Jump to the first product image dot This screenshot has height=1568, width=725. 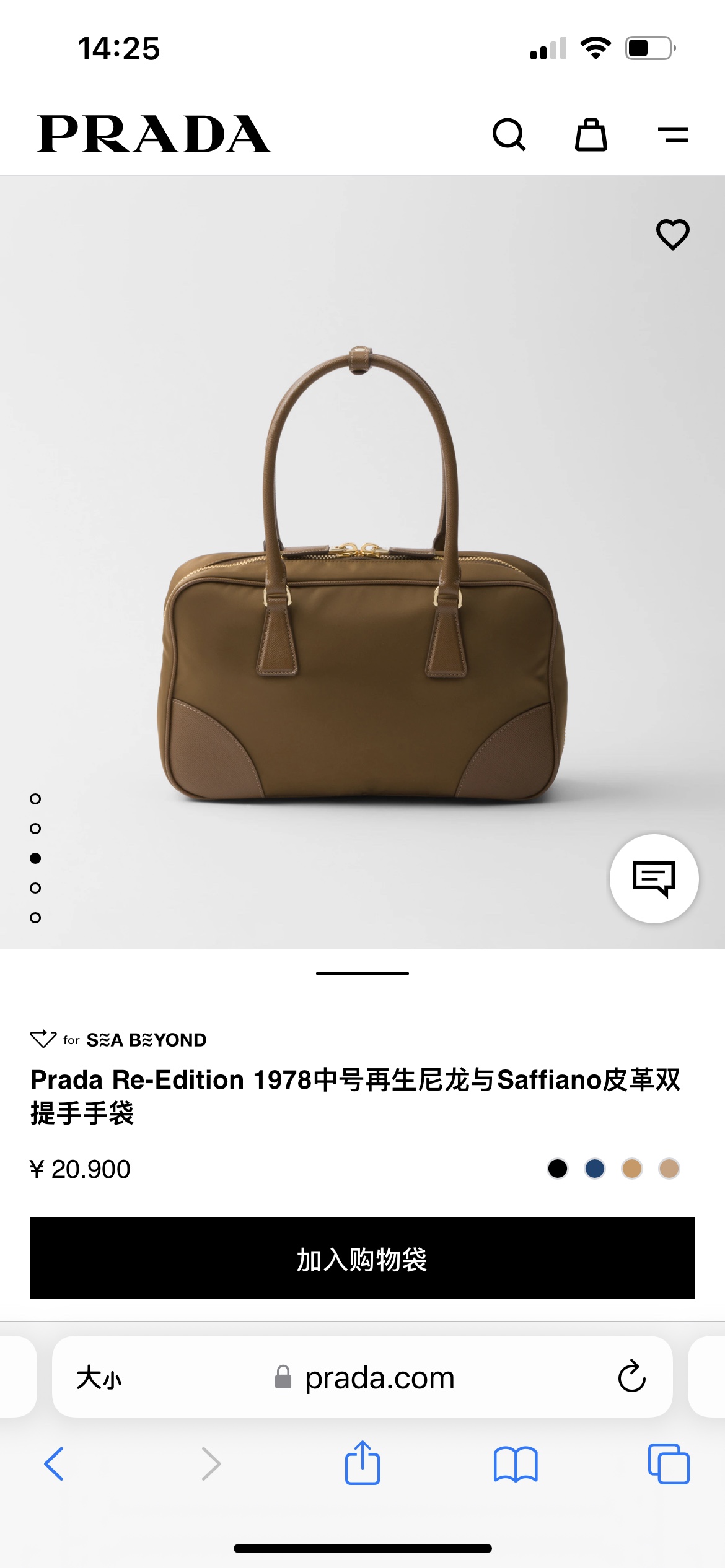35,799
